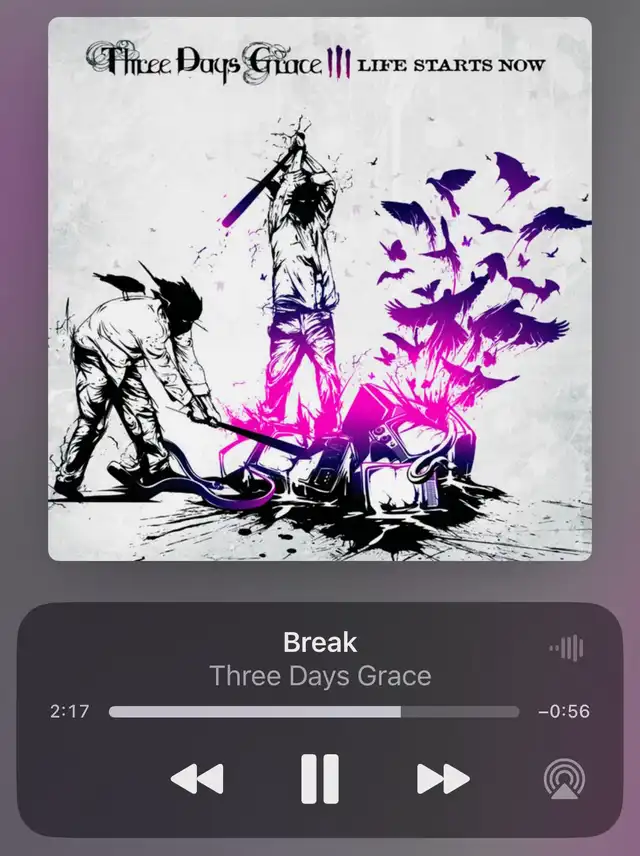Open the Life Starts Now album artwork
The width and height of the screenshot is (640, 856).
[320, 289]
